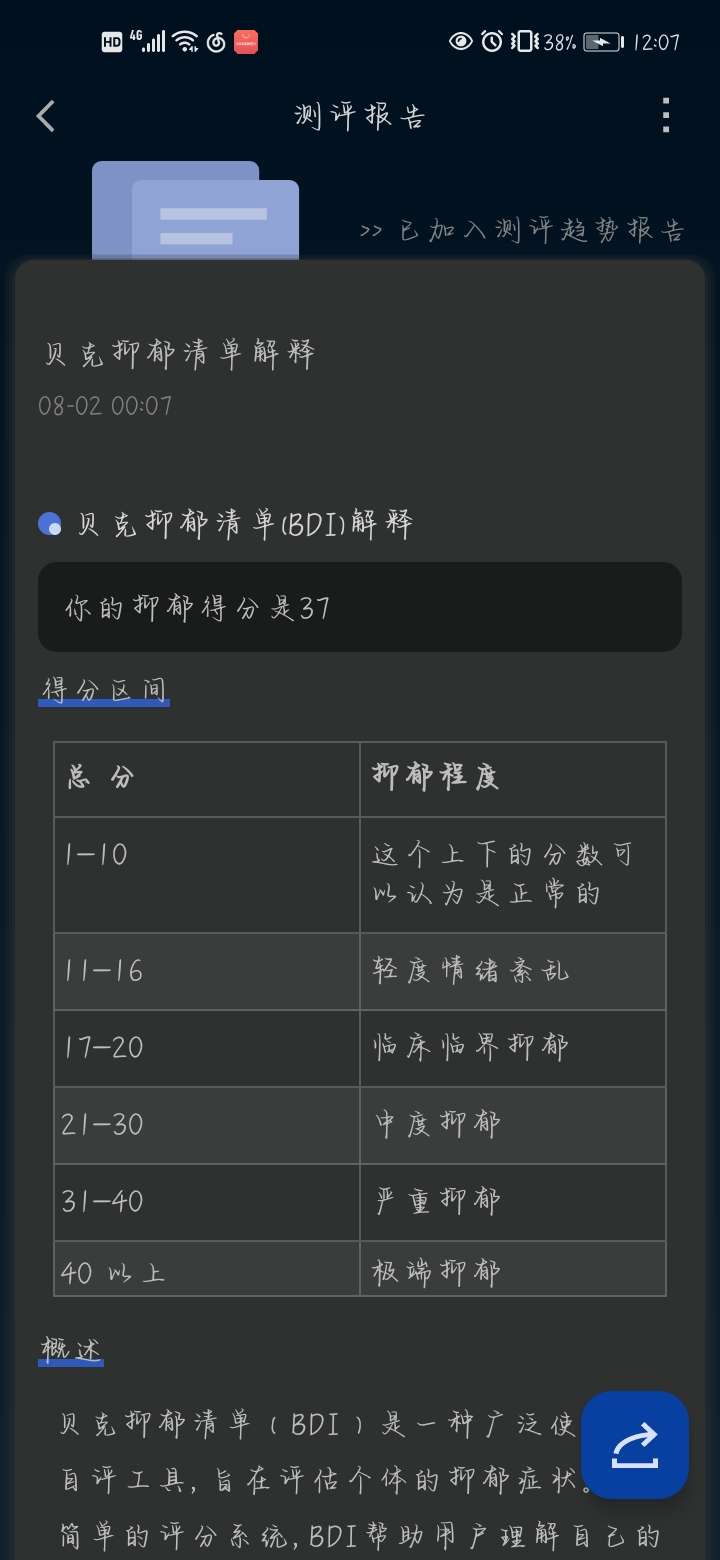Screen dimensions: 720x1560
Task: Go back from the 测评报告 page
Action: pos(46,117)
